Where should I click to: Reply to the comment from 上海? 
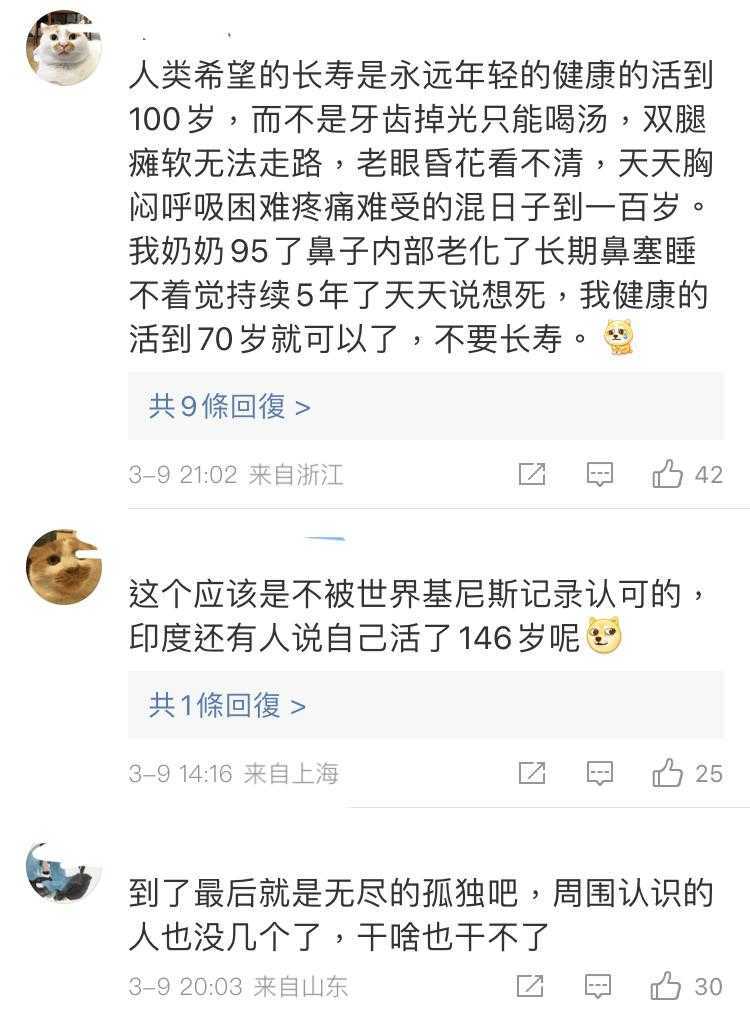[599, 772]
